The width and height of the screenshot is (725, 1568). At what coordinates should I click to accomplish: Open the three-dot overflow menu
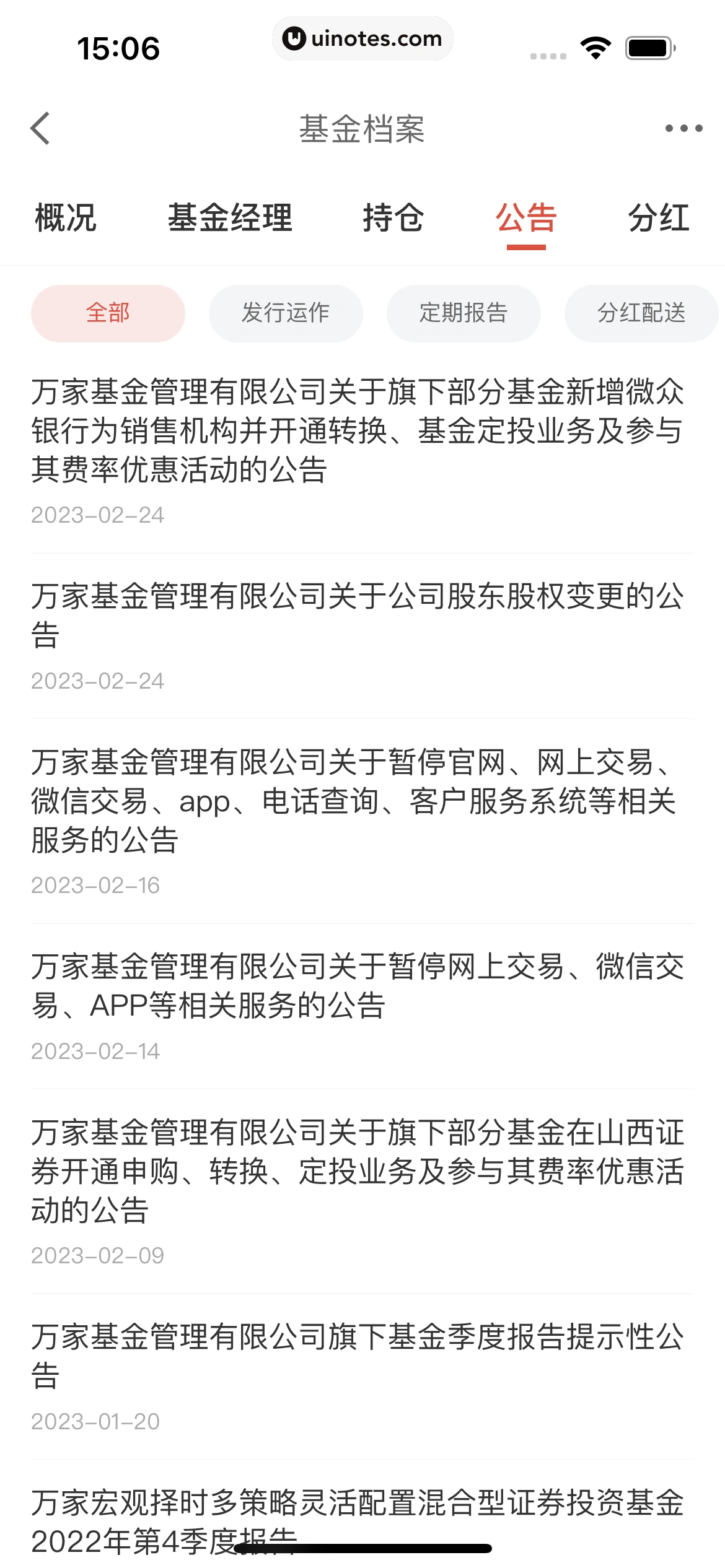pos(683,129)
